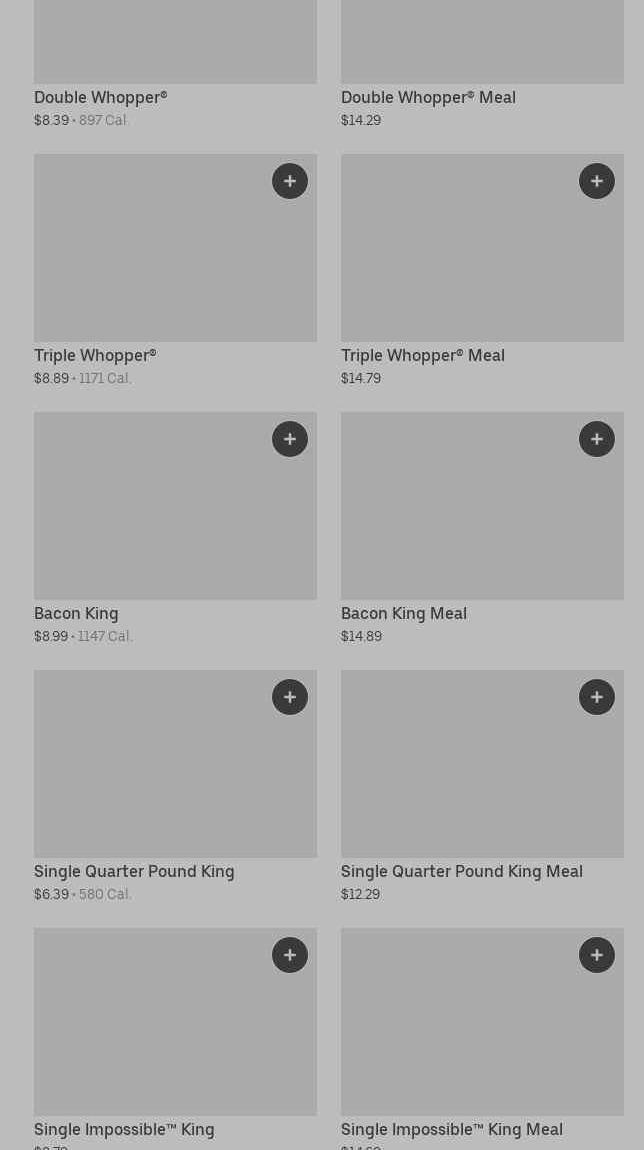
Task: Add Single Impossible King to the order
Action: (290, 955)
